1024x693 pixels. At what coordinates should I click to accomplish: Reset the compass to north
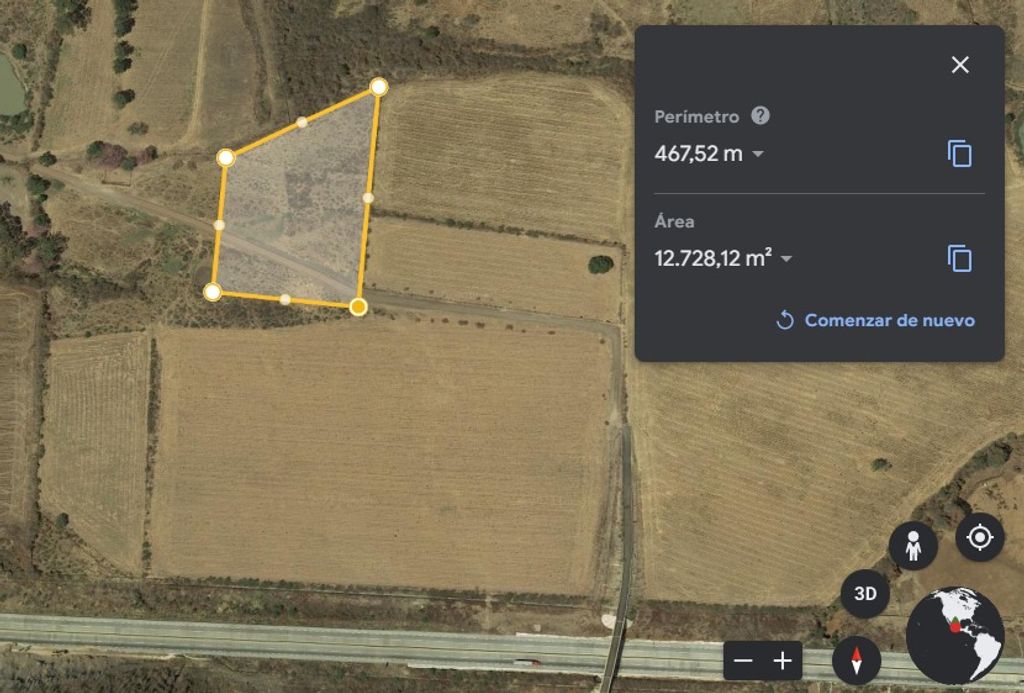point(856,661)
